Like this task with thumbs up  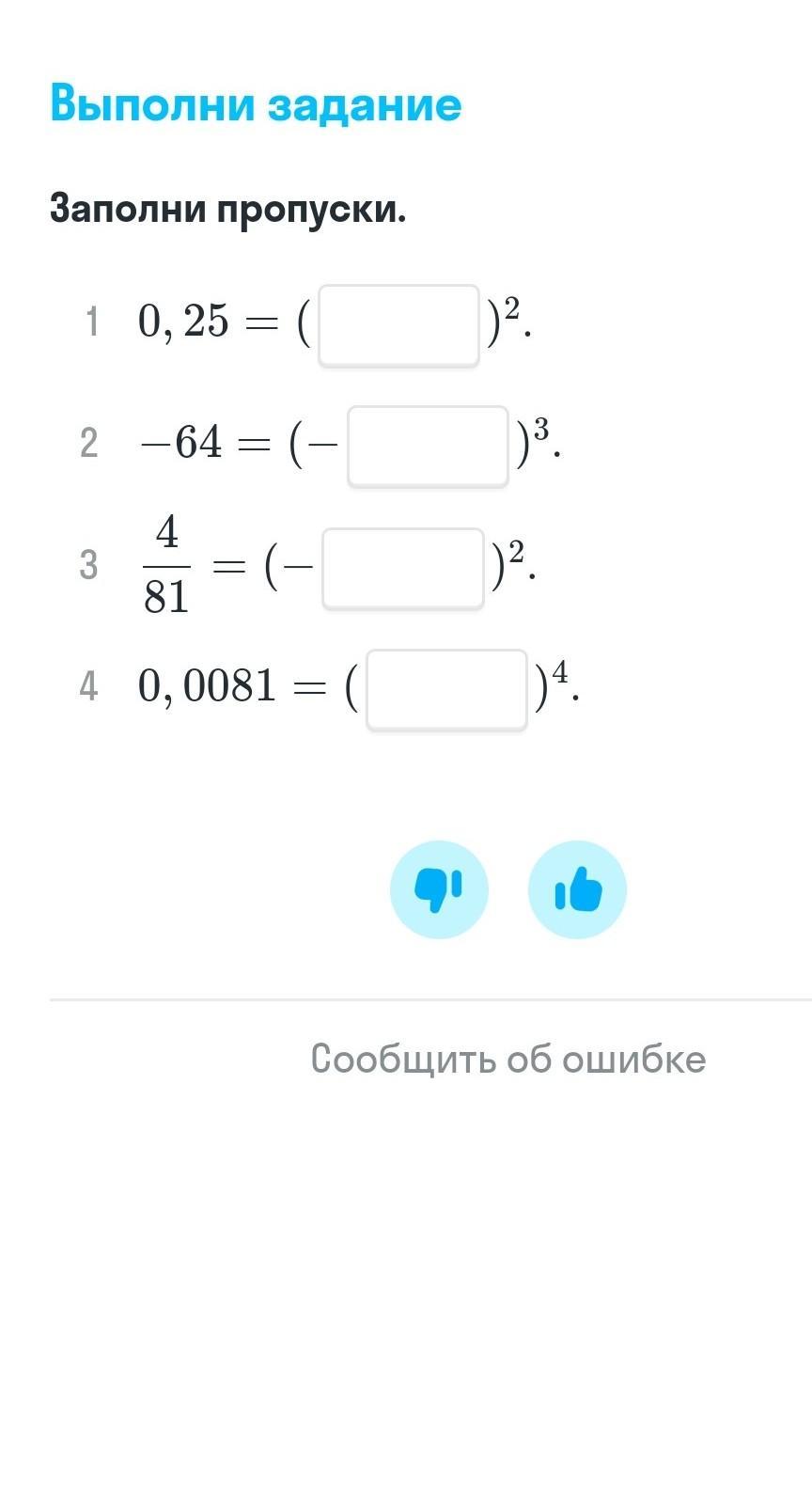577,889
